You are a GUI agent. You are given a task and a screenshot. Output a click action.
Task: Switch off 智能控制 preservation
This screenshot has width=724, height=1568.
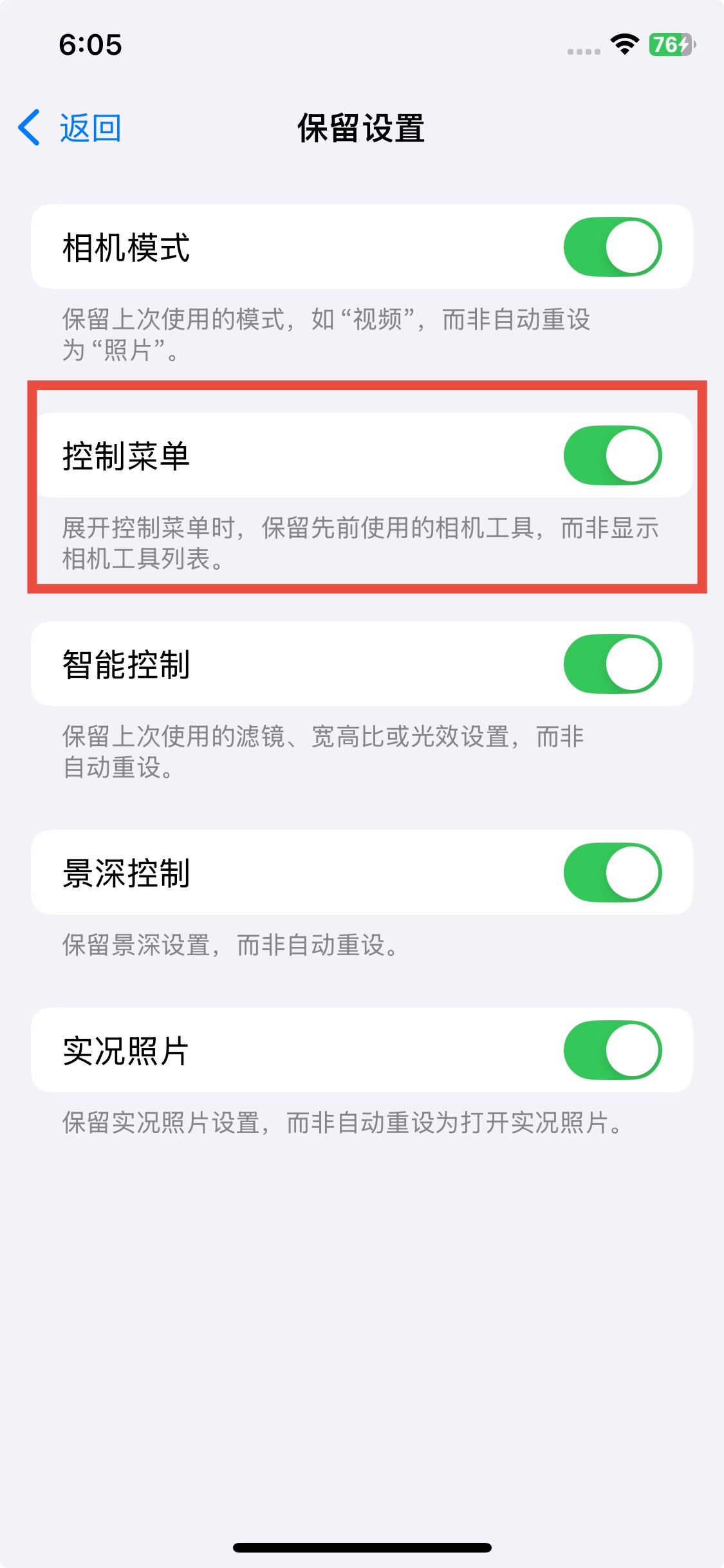tap(612, 664)
